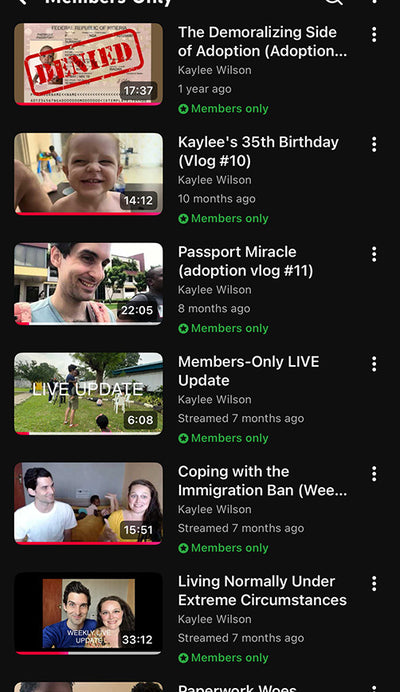Play Kaylee's 35th Birthday Vlog #10
Screen dimensions: 400x692
tap(88, 174)
